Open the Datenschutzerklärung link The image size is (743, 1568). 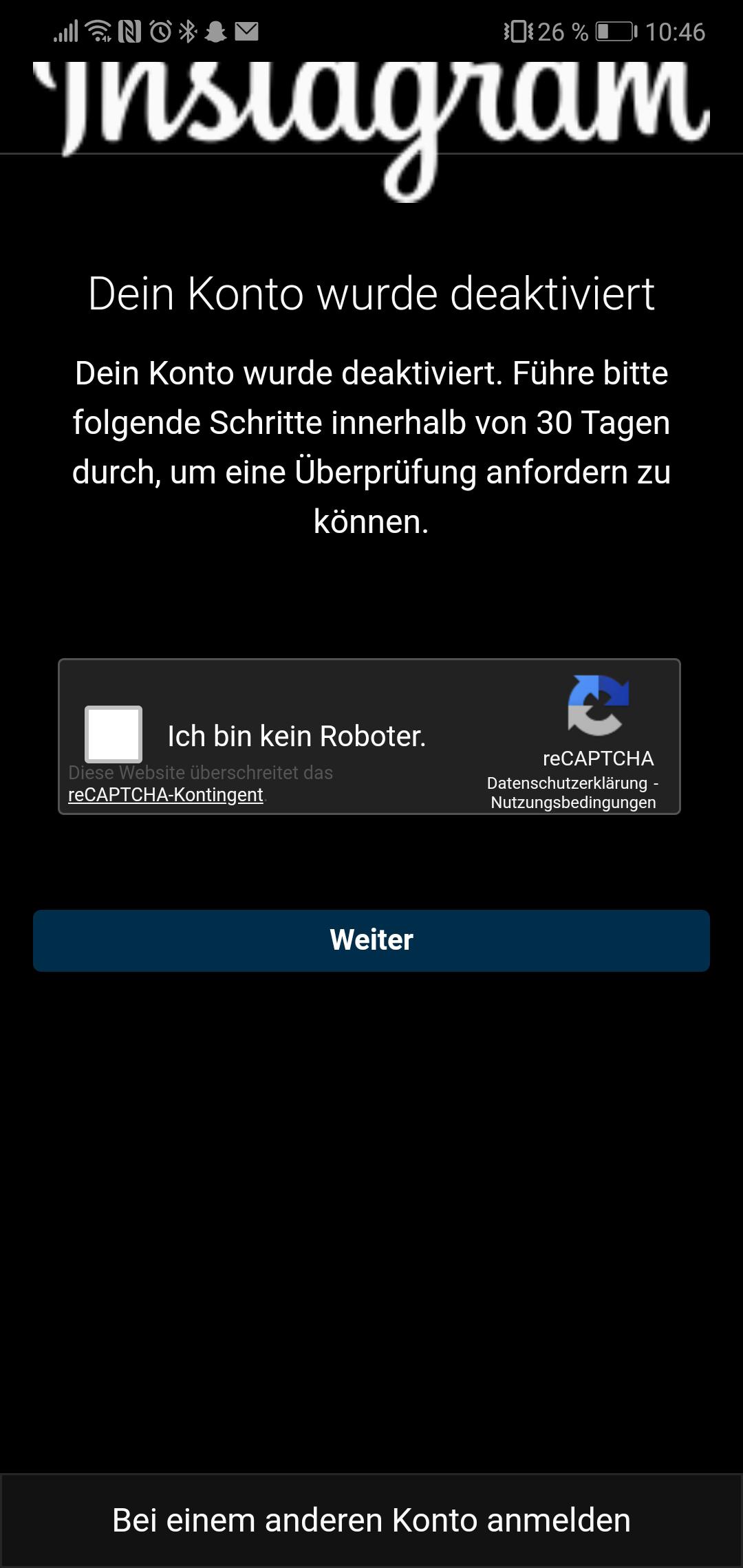pos(567,783)
